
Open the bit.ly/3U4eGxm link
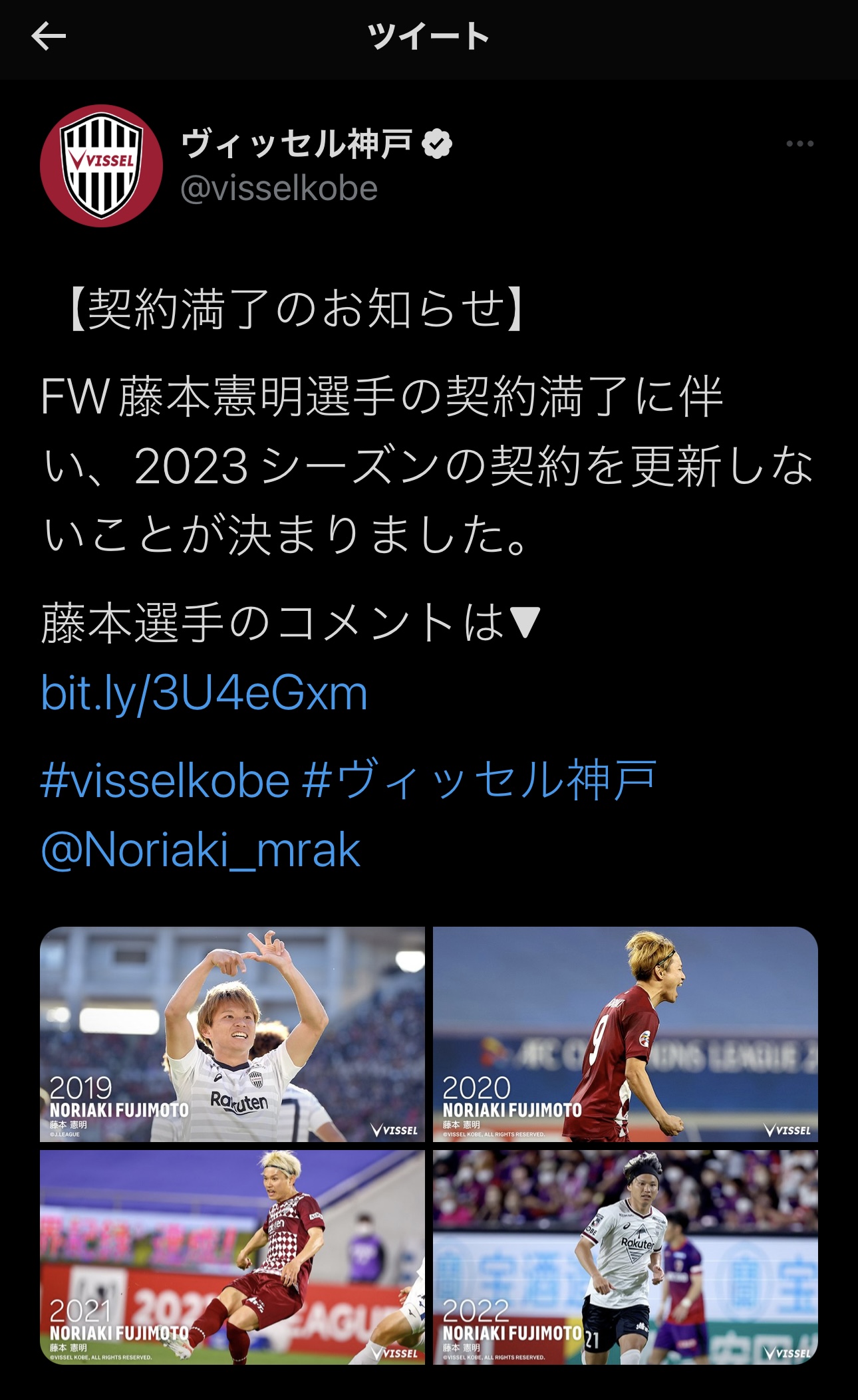click(204, 693)
